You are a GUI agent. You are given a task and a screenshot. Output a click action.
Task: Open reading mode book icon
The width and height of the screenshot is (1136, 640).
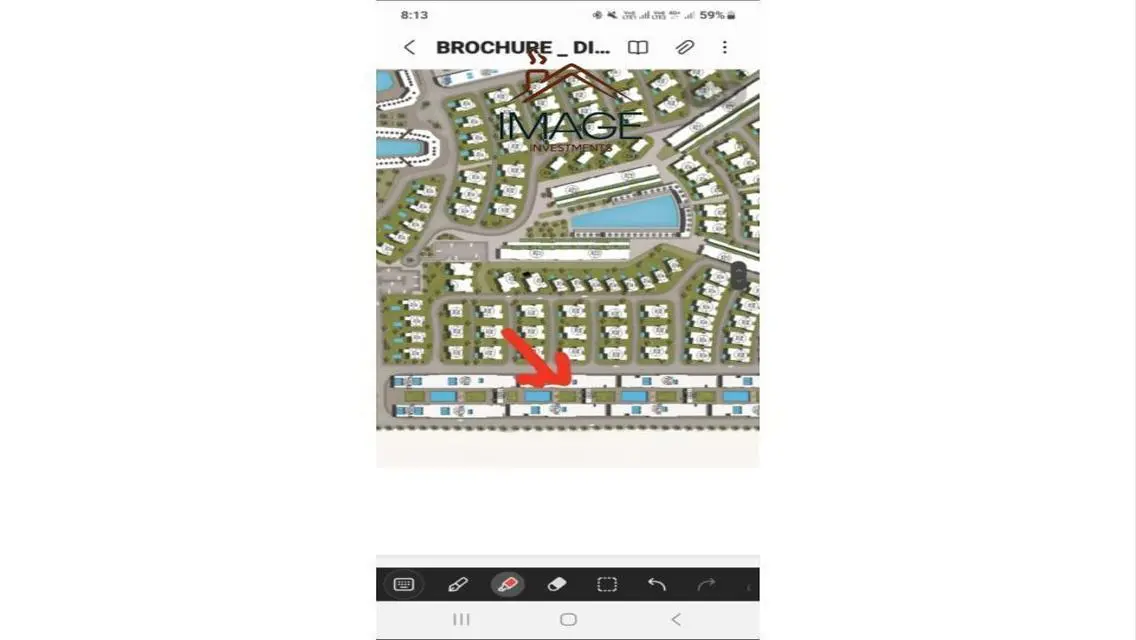(637, 47)
